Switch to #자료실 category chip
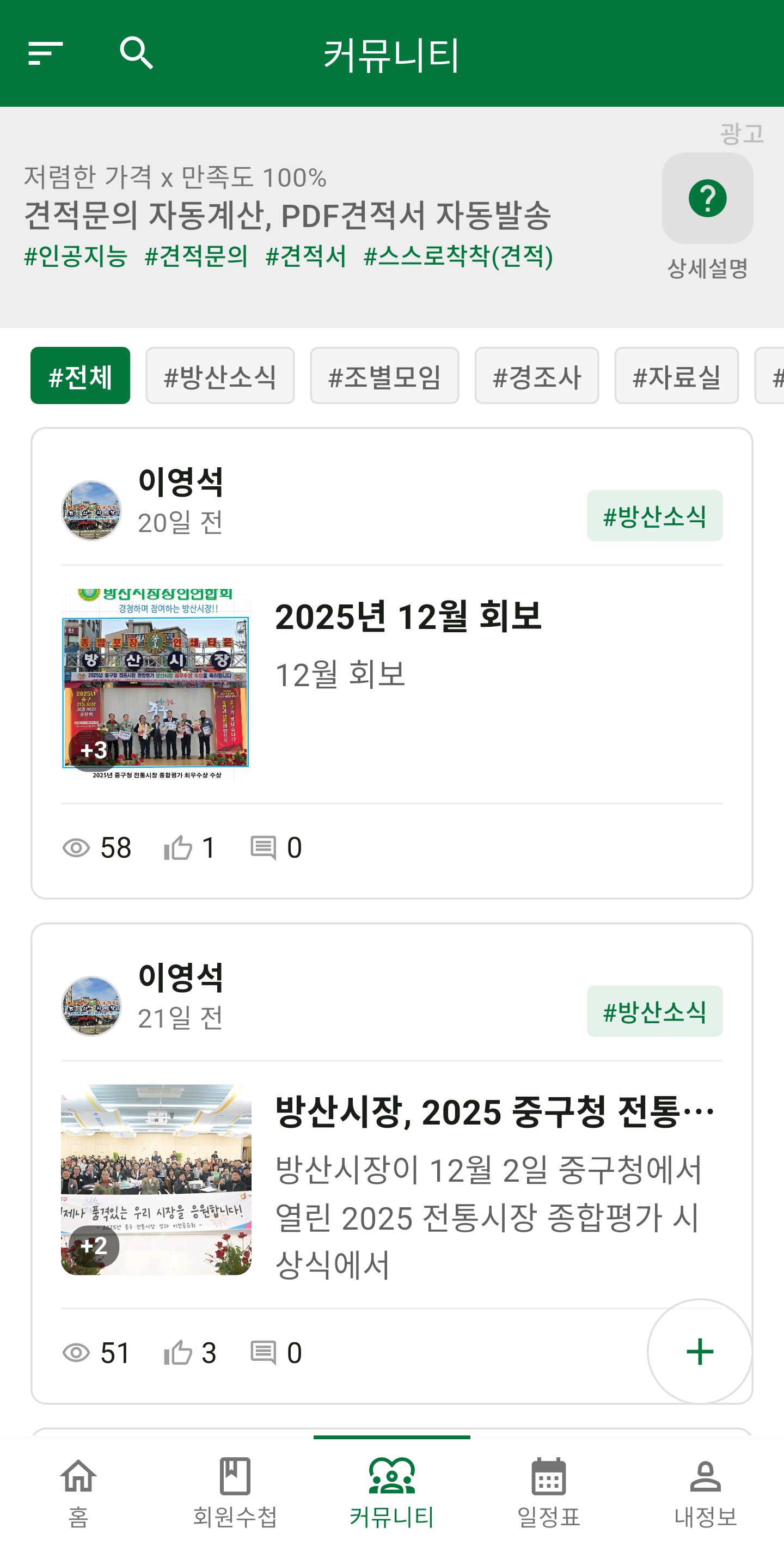This screenshot has height=1546, width=784. point(676,376)
